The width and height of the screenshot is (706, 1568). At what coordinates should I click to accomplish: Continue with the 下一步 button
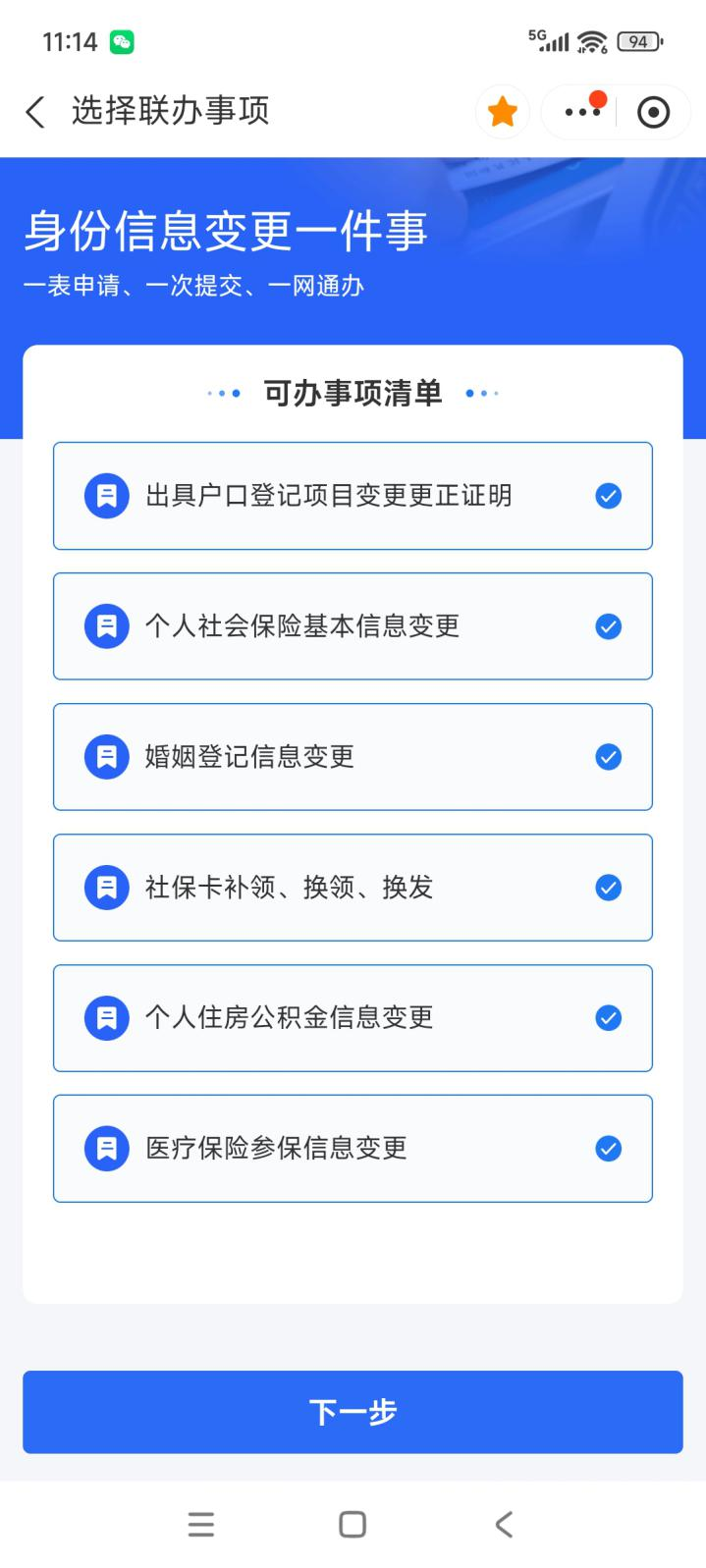click(353, 1412)
